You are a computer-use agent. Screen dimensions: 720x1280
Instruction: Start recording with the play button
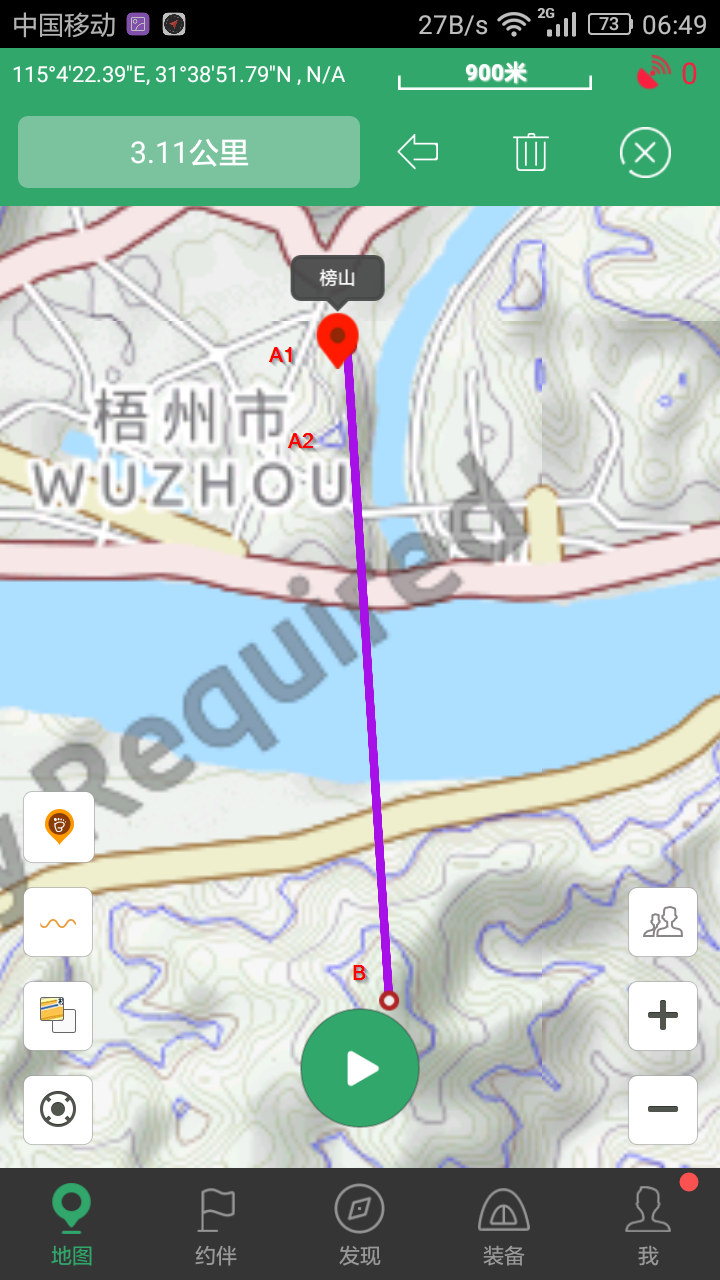[360, 1068]
